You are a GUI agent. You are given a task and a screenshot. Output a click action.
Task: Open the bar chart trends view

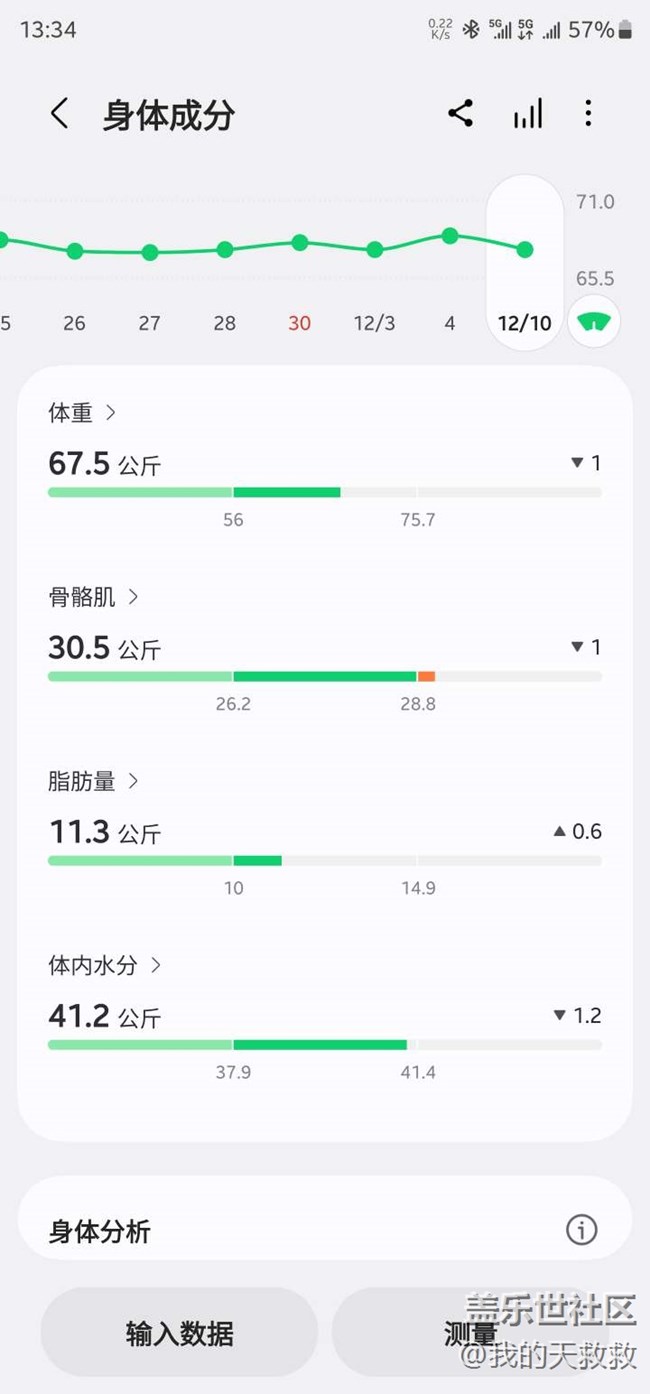528,114
